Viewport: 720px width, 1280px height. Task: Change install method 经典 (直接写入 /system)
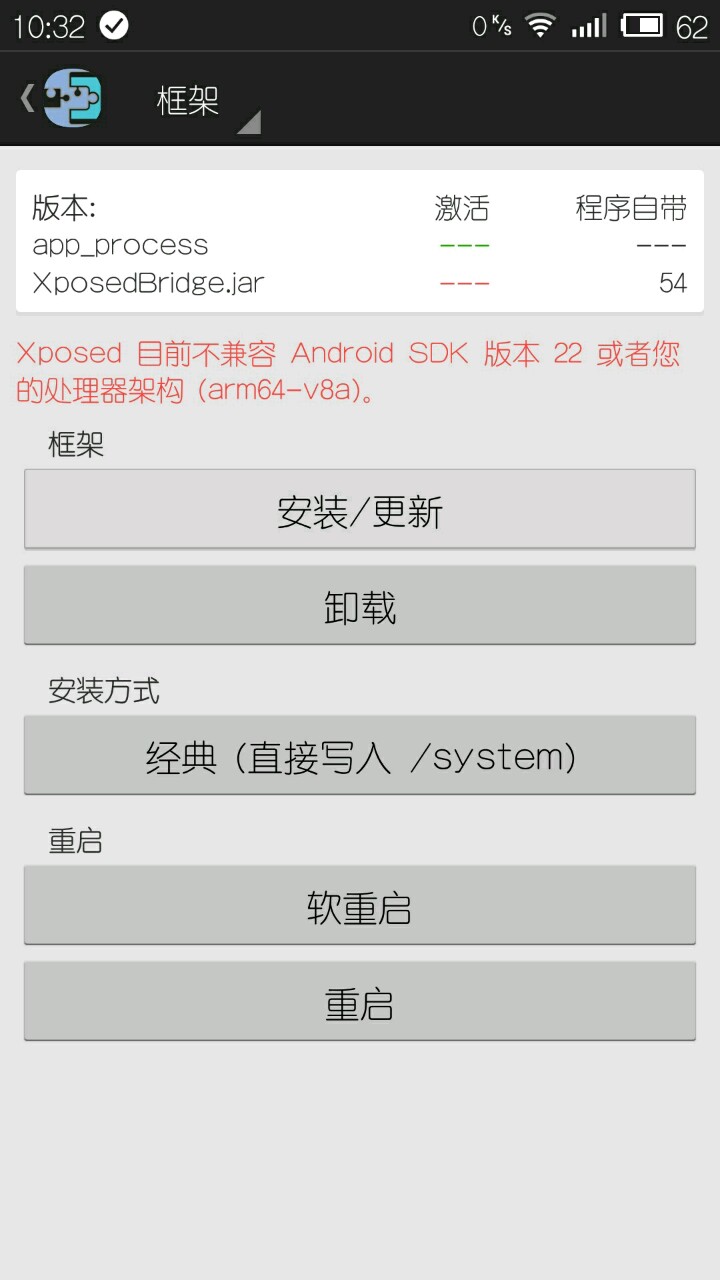coord(360,756)
